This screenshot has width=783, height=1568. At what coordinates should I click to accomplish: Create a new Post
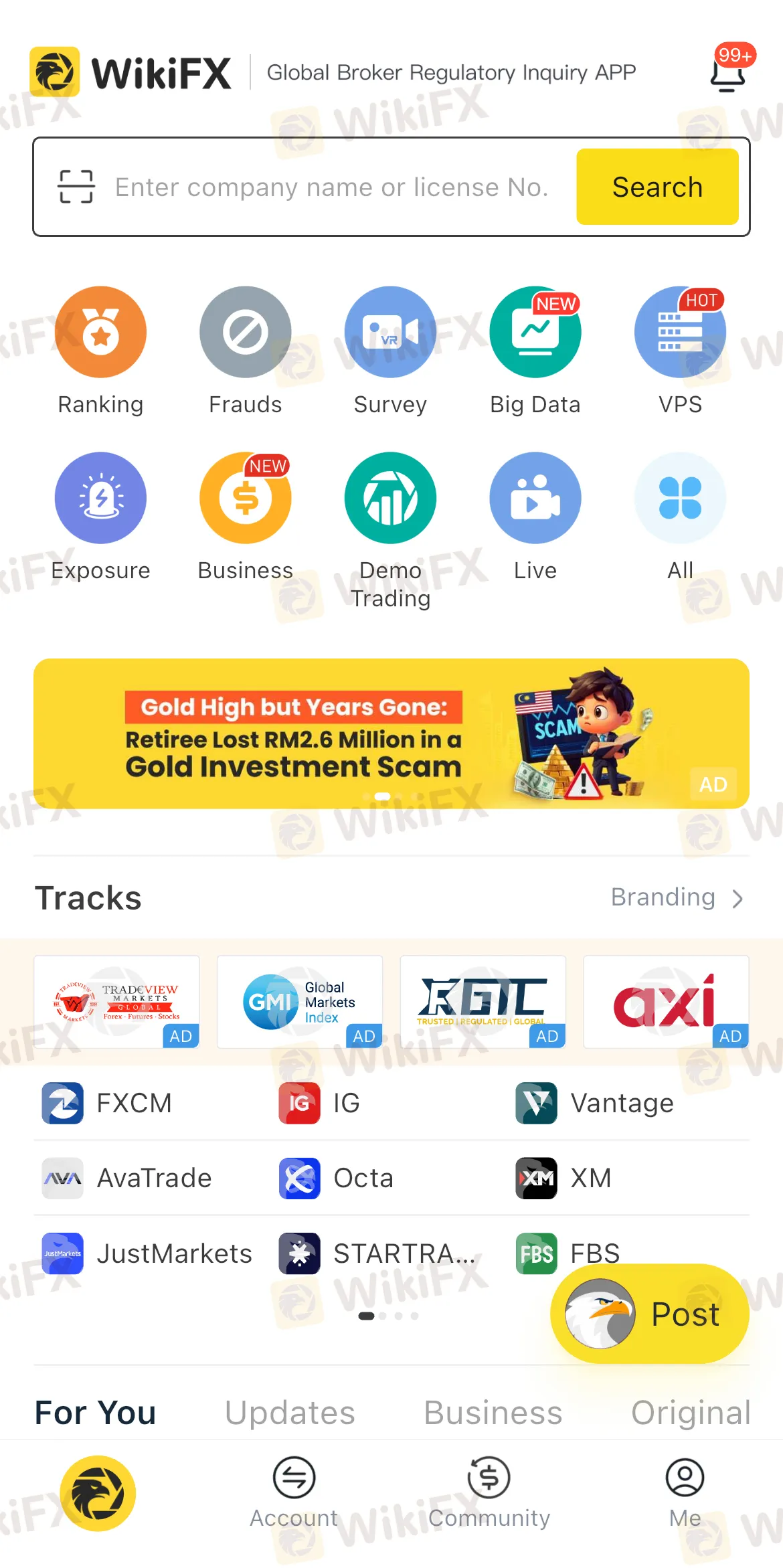pyautogui.click(x=649, y=1314)
